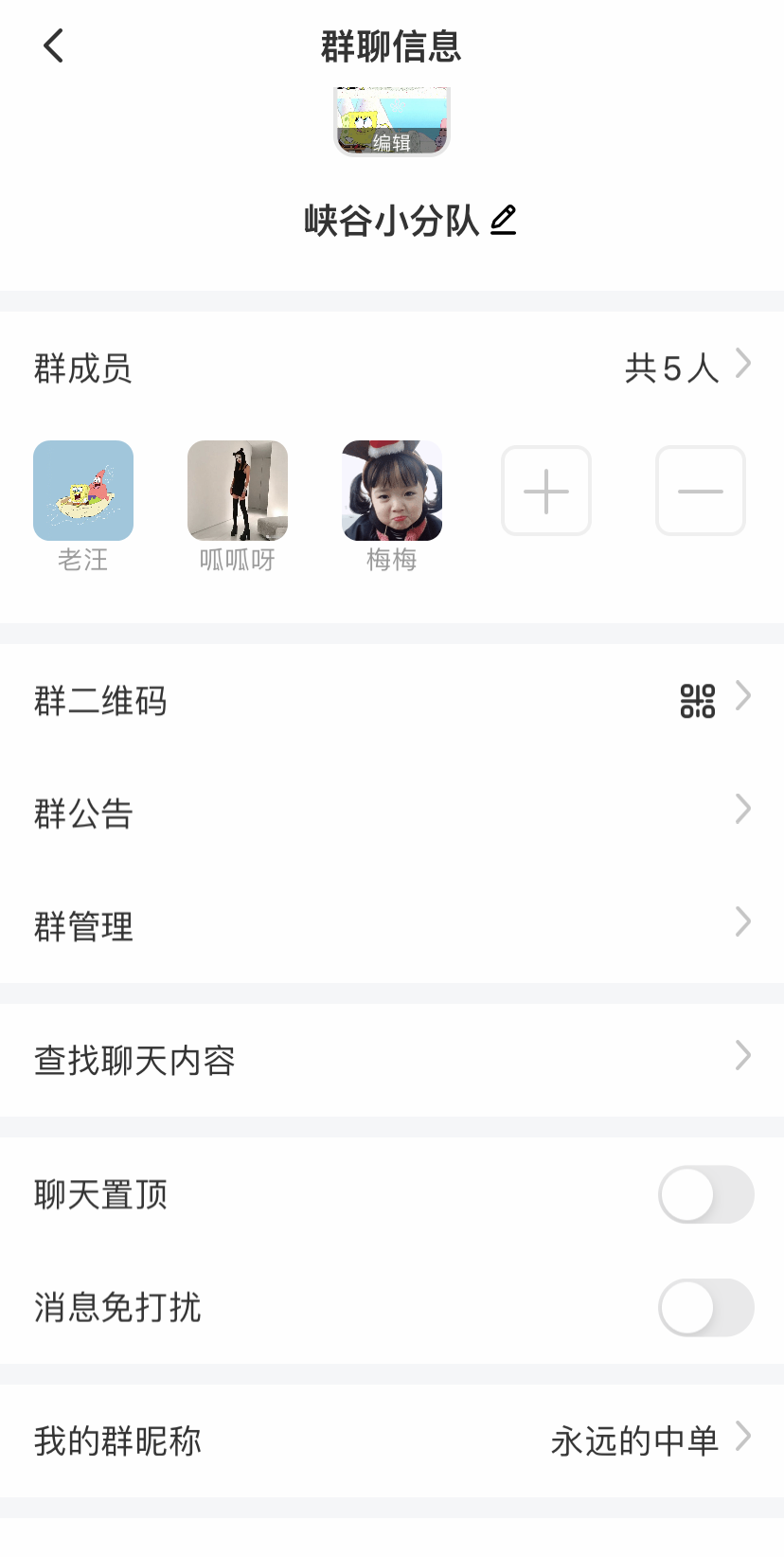The width and height of the screenshot is (784, 1557).
Task: Open 群二维码 group QR code
Action: click(x=392, y=701)
